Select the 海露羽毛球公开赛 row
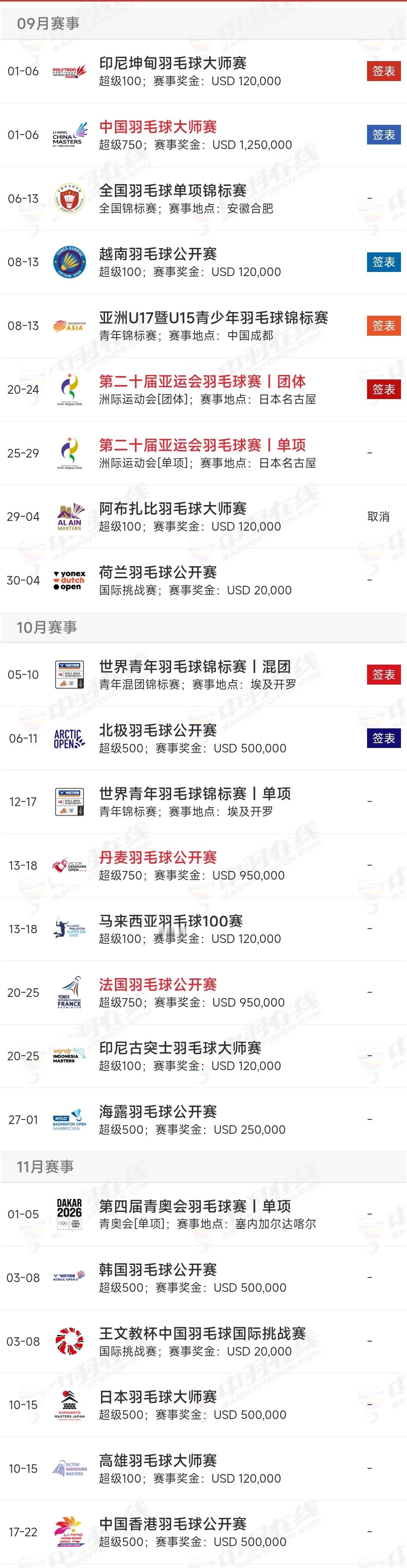The image size is (407, 1568). click(203, 1120)
